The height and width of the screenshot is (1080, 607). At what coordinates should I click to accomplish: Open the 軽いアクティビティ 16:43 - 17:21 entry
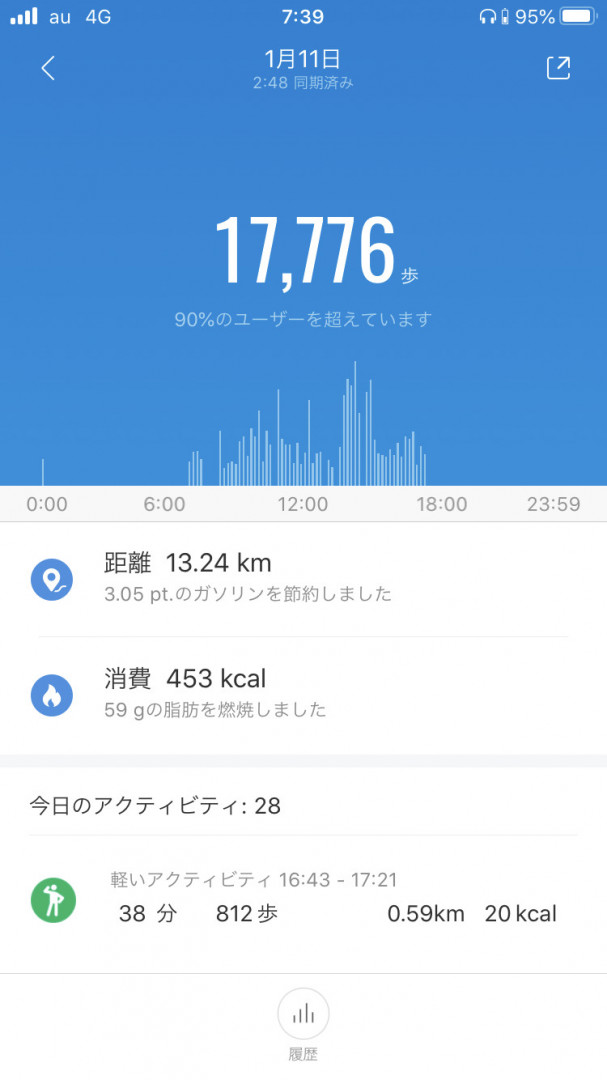[303, 900]
